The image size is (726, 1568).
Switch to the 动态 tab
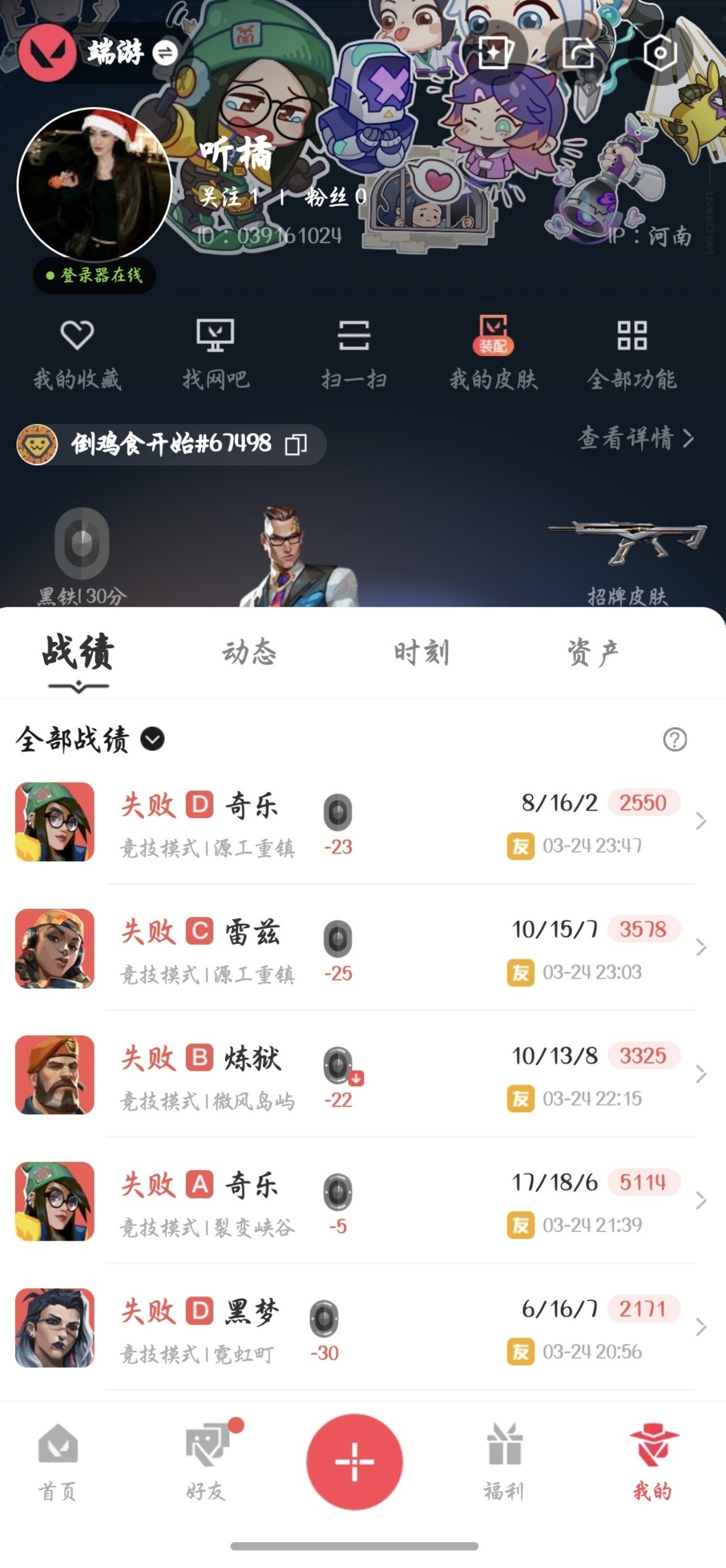(x=249, y=653)
